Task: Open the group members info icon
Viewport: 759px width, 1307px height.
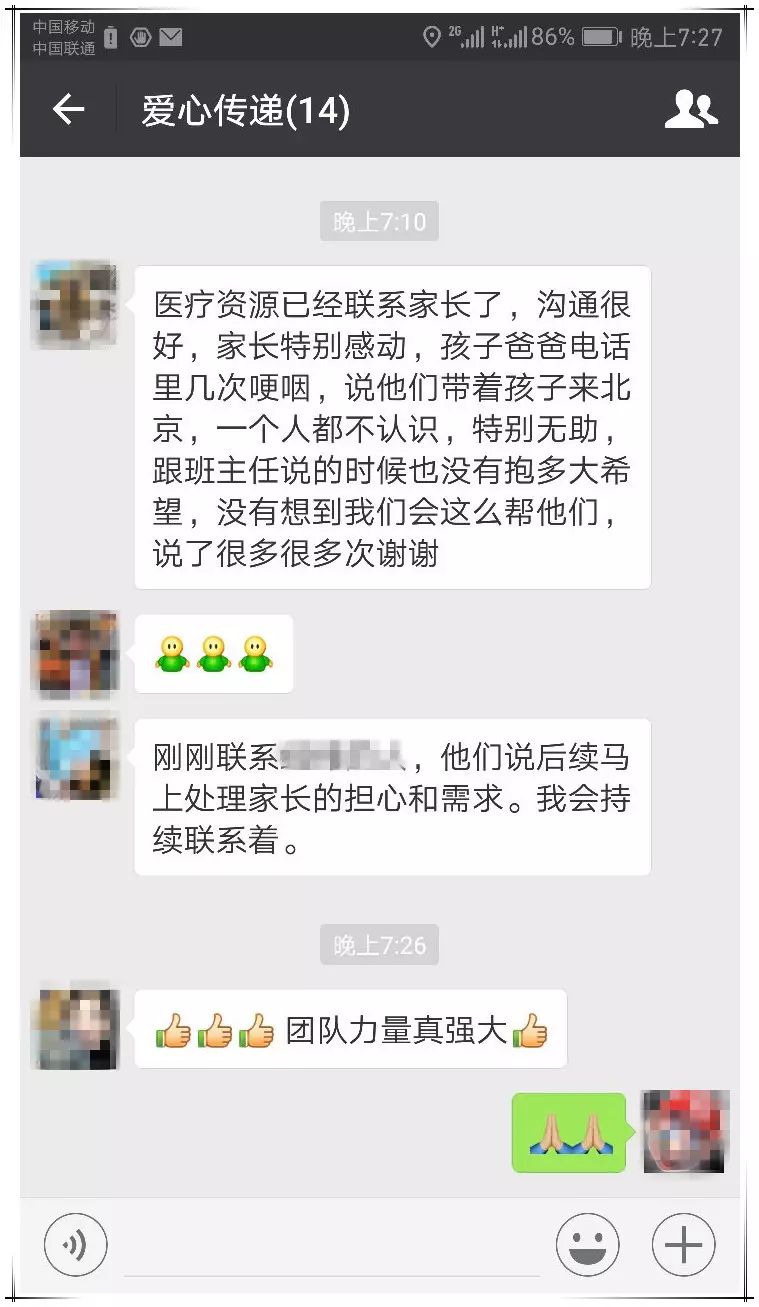Action: [691, 109]
